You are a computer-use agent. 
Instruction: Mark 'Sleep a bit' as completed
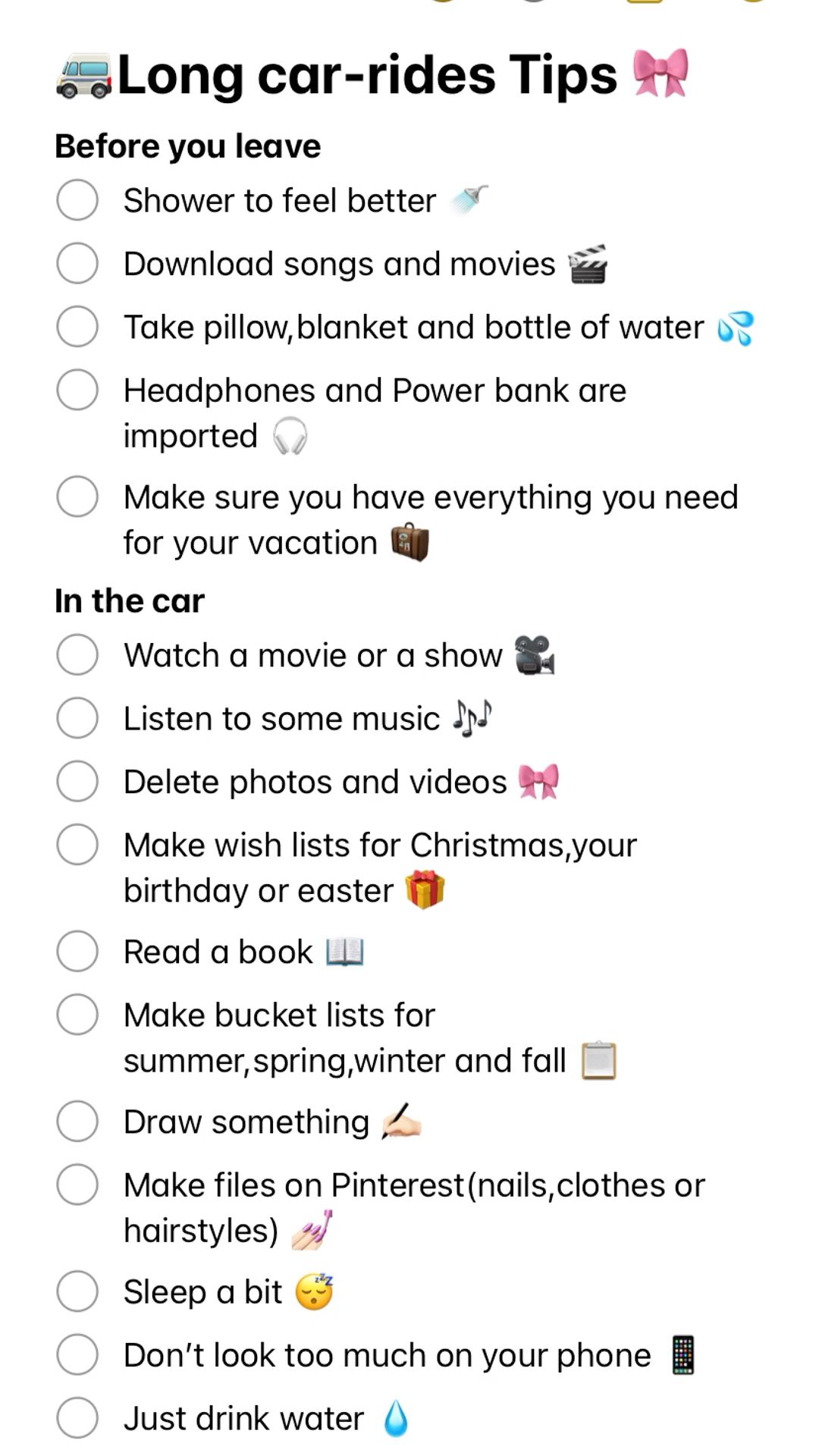pos(77,1291)
